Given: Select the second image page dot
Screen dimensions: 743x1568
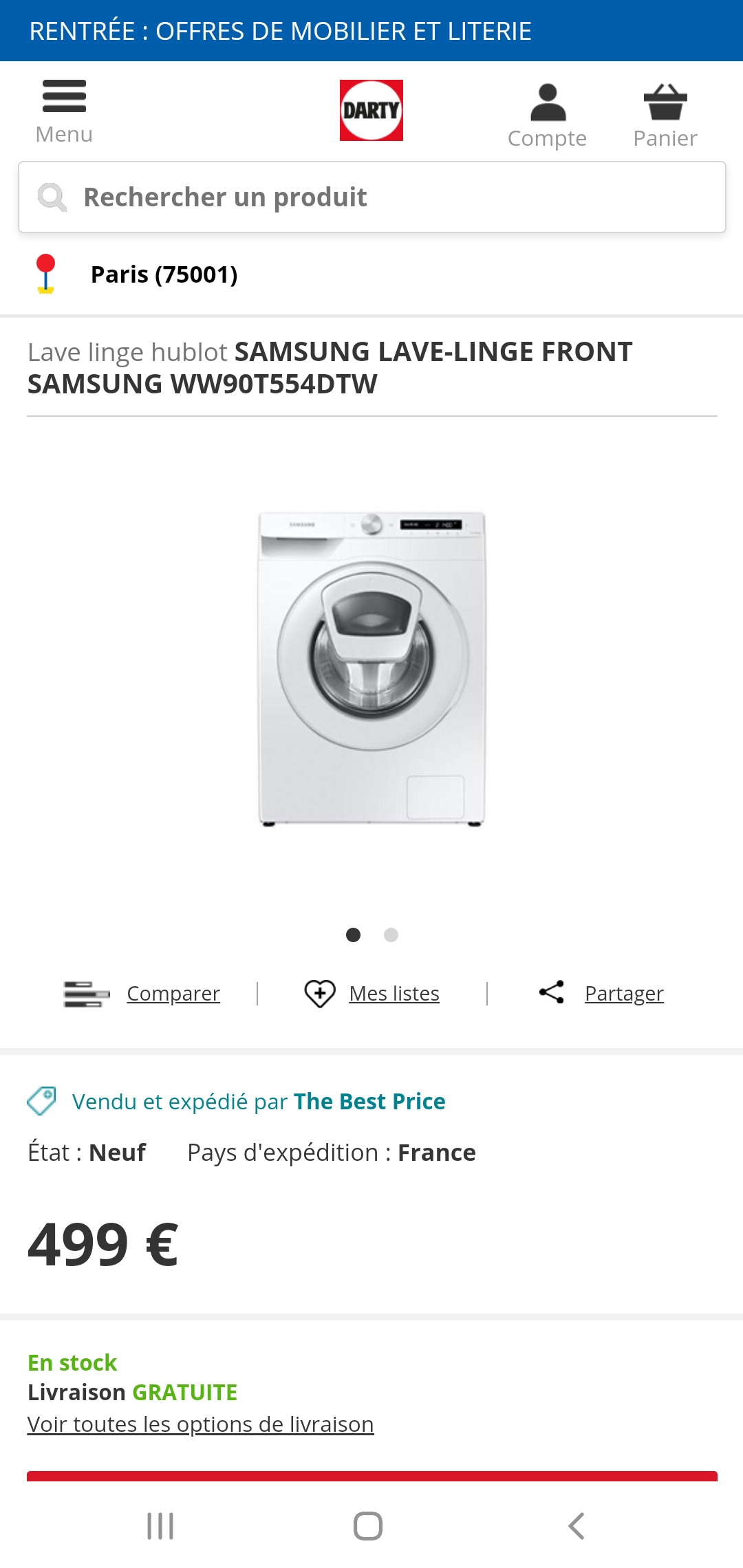Looking at the screenshot, I should click(391, 935).
